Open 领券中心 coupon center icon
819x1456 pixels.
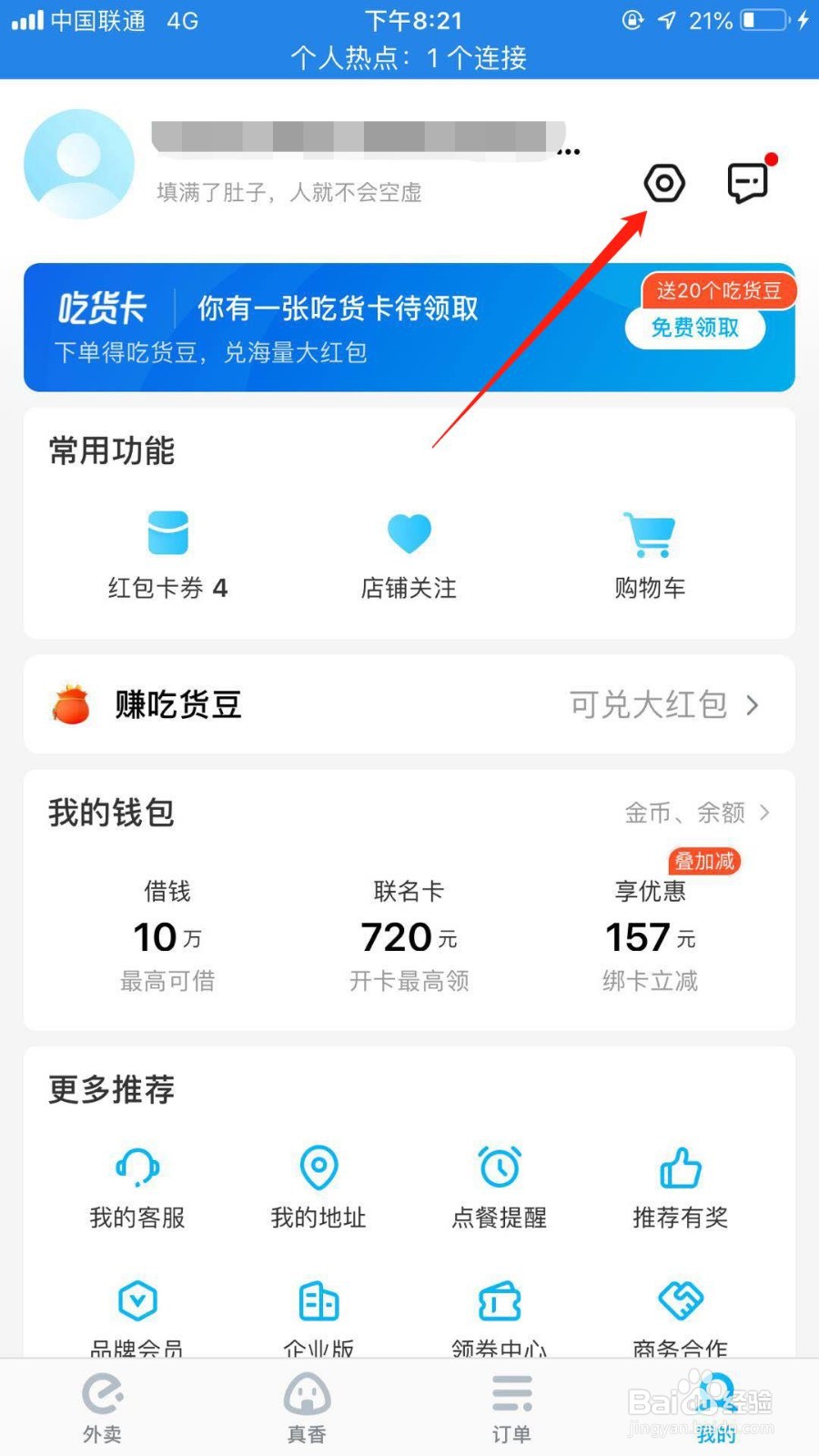pos(499,1301)
